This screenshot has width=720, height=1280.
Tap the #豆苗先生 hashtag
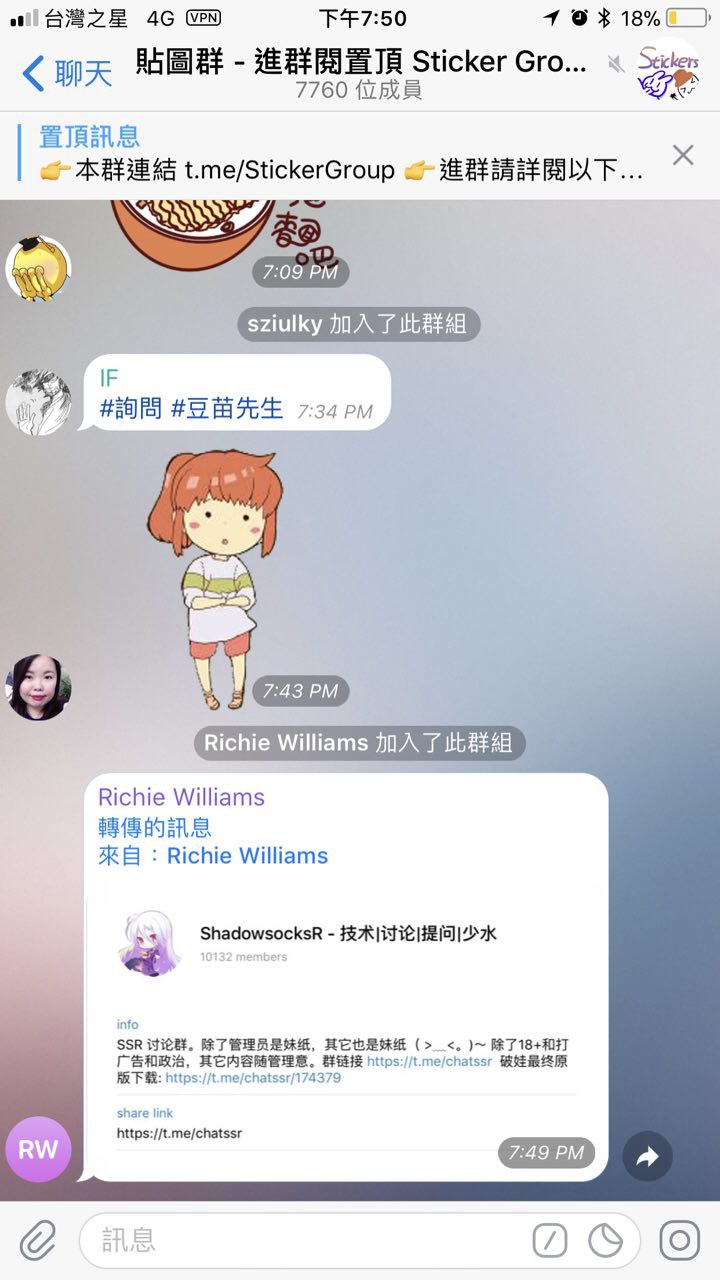click(x=227, y=408)
